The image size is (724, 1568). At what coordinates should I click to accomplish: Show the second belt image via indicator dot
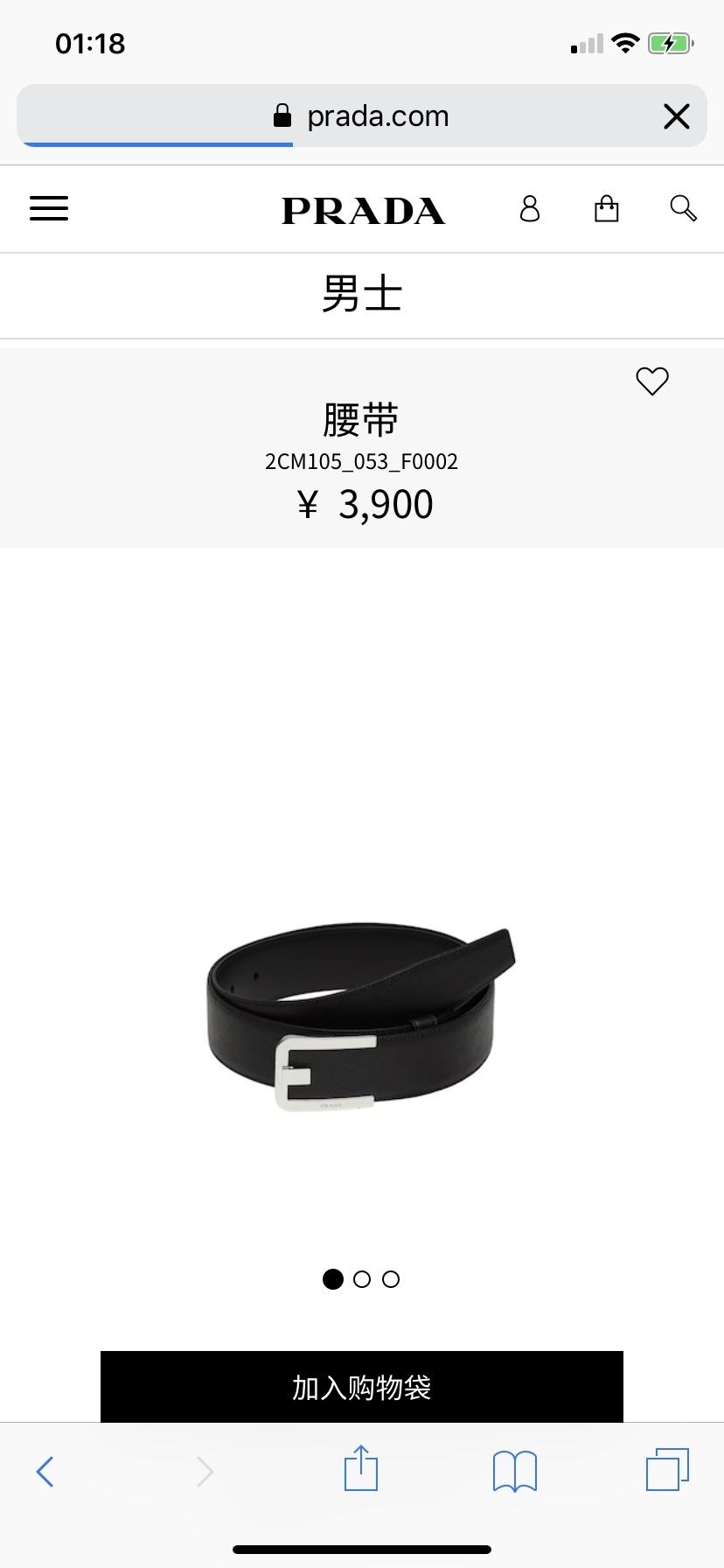pyautogui.click(x=362, y=1279)
